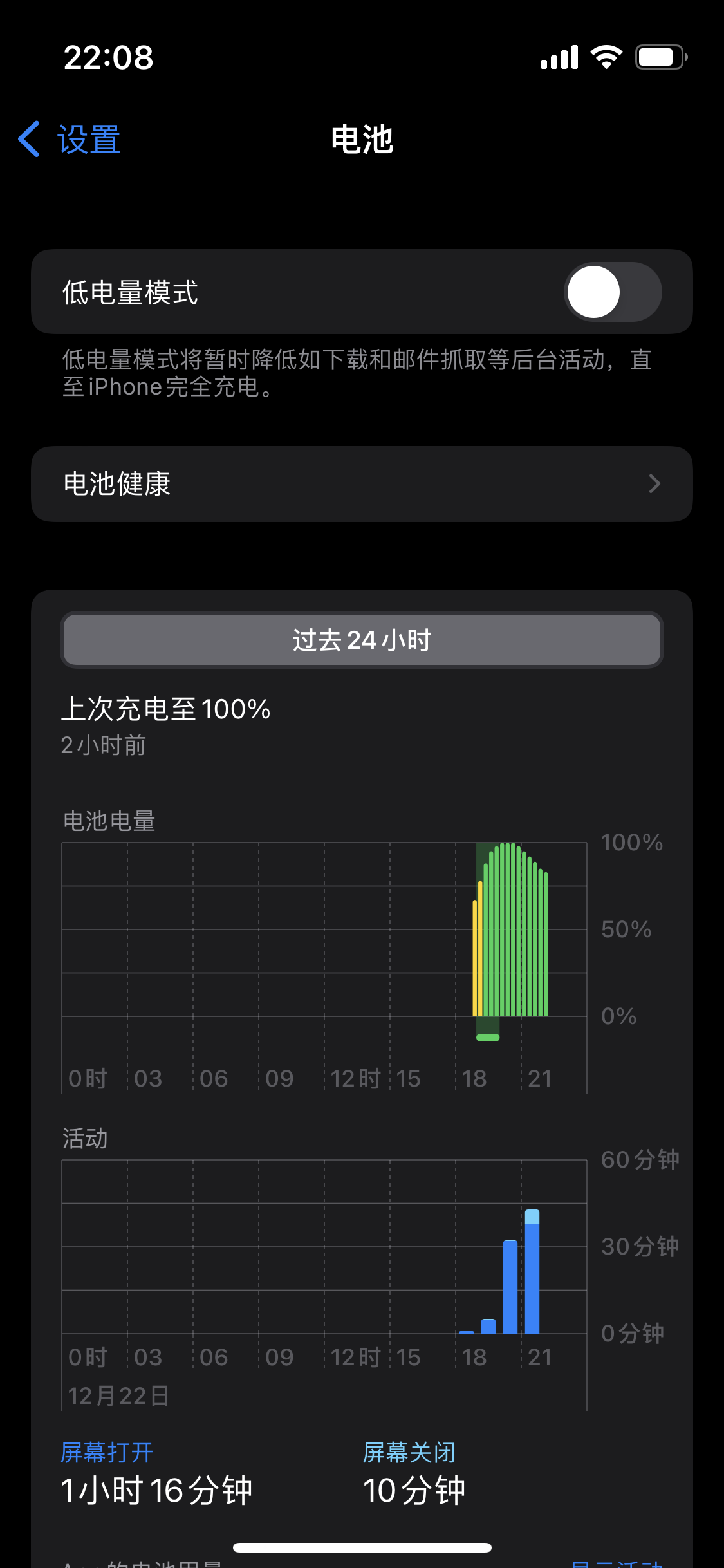Select the 过去24小时 segment
The height and width of the screenshot is (1568, 724).
362,640
